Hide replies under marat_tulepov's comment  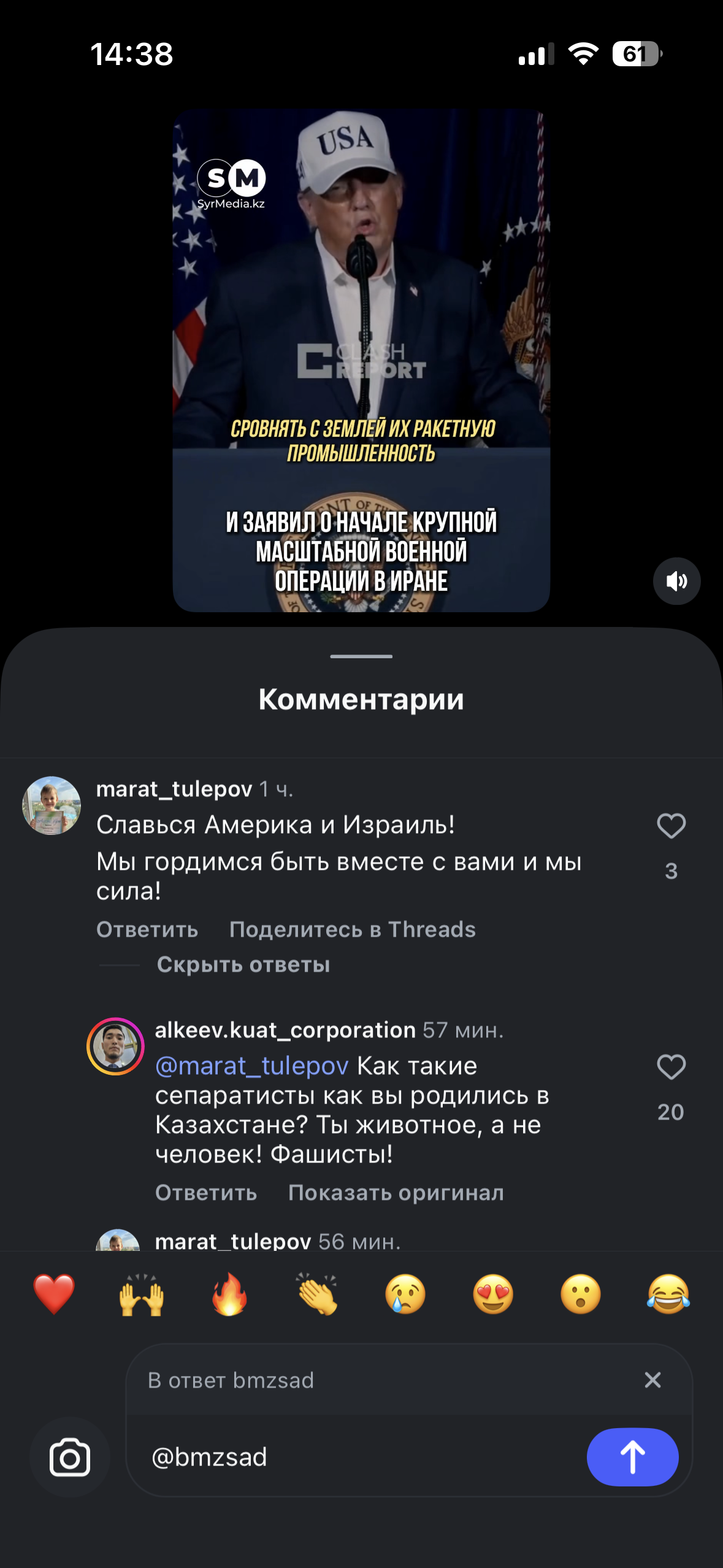(x=243, y=965)
